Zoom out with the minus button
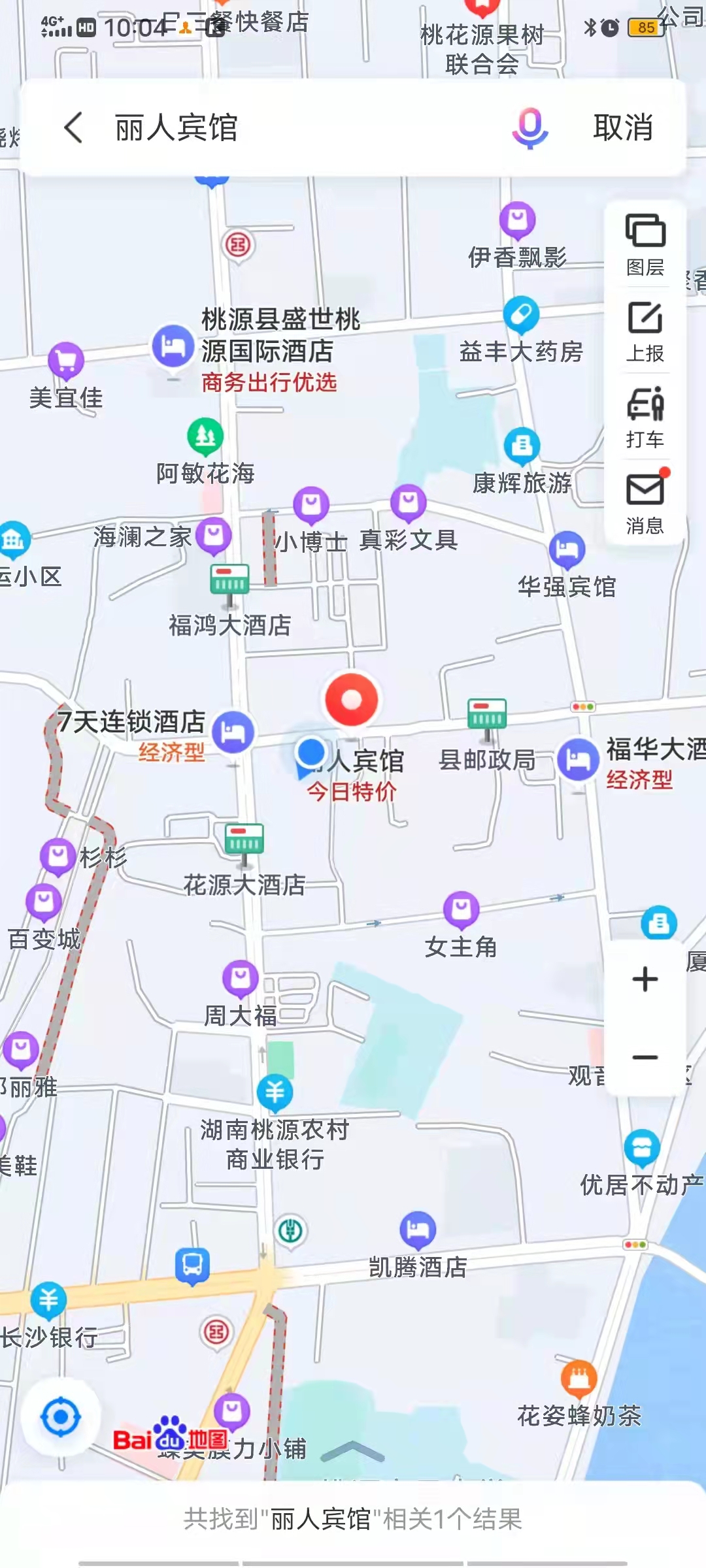 coord(645,1057)
